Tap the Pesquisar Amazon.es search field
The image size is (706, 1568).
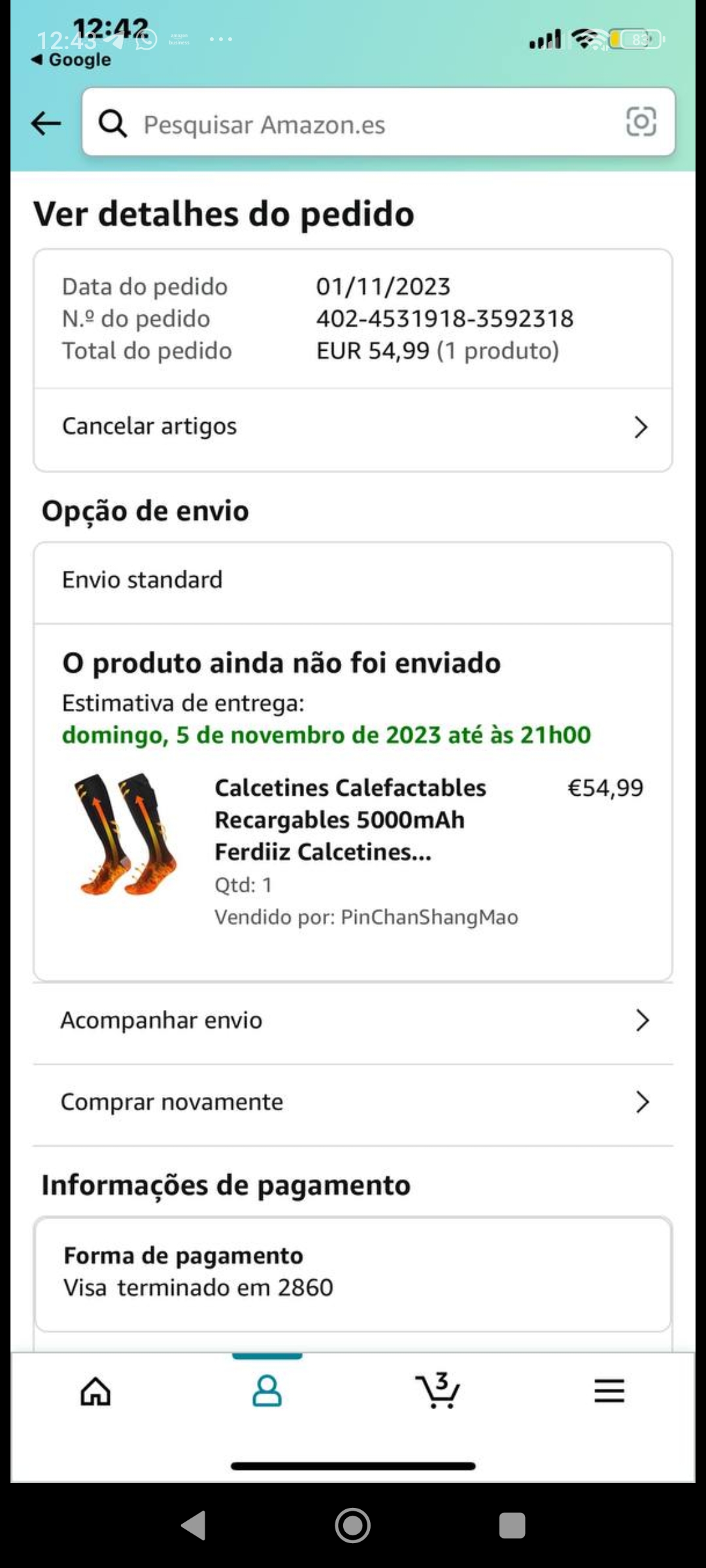[366, 124]
